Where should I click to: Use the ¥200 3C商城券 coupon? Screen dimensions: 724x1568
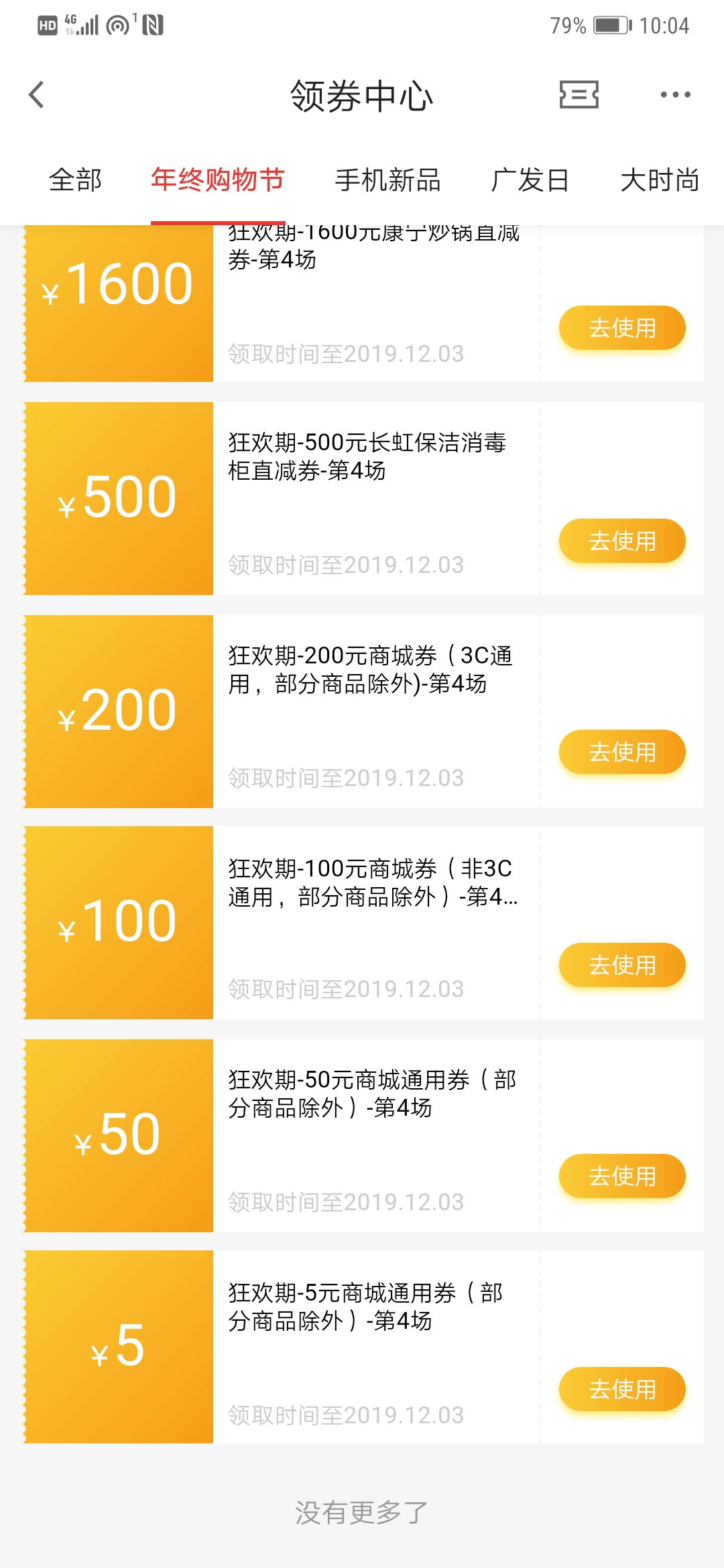tap(622, 752)
